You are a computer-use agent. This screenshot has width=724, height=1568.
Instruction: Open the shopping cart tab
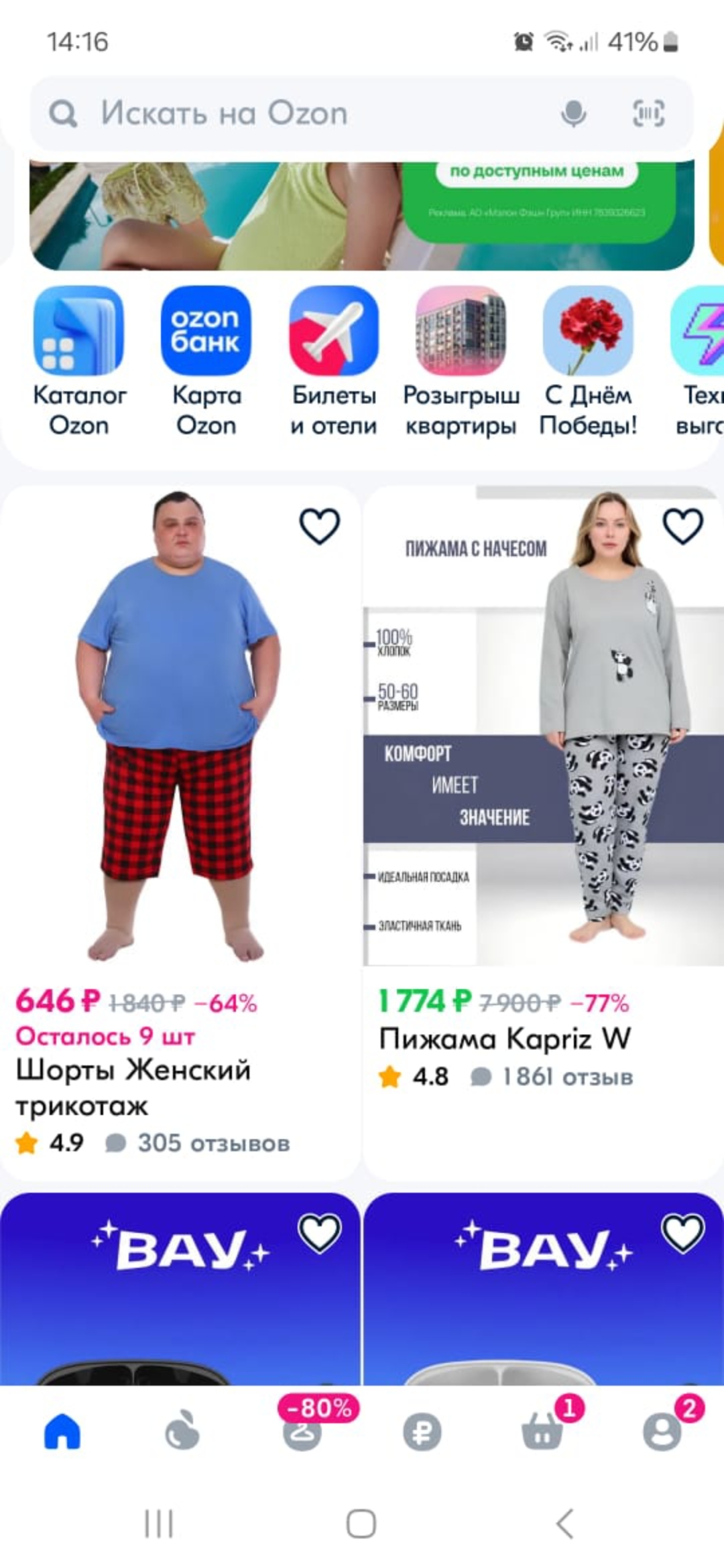[542, 1431]
